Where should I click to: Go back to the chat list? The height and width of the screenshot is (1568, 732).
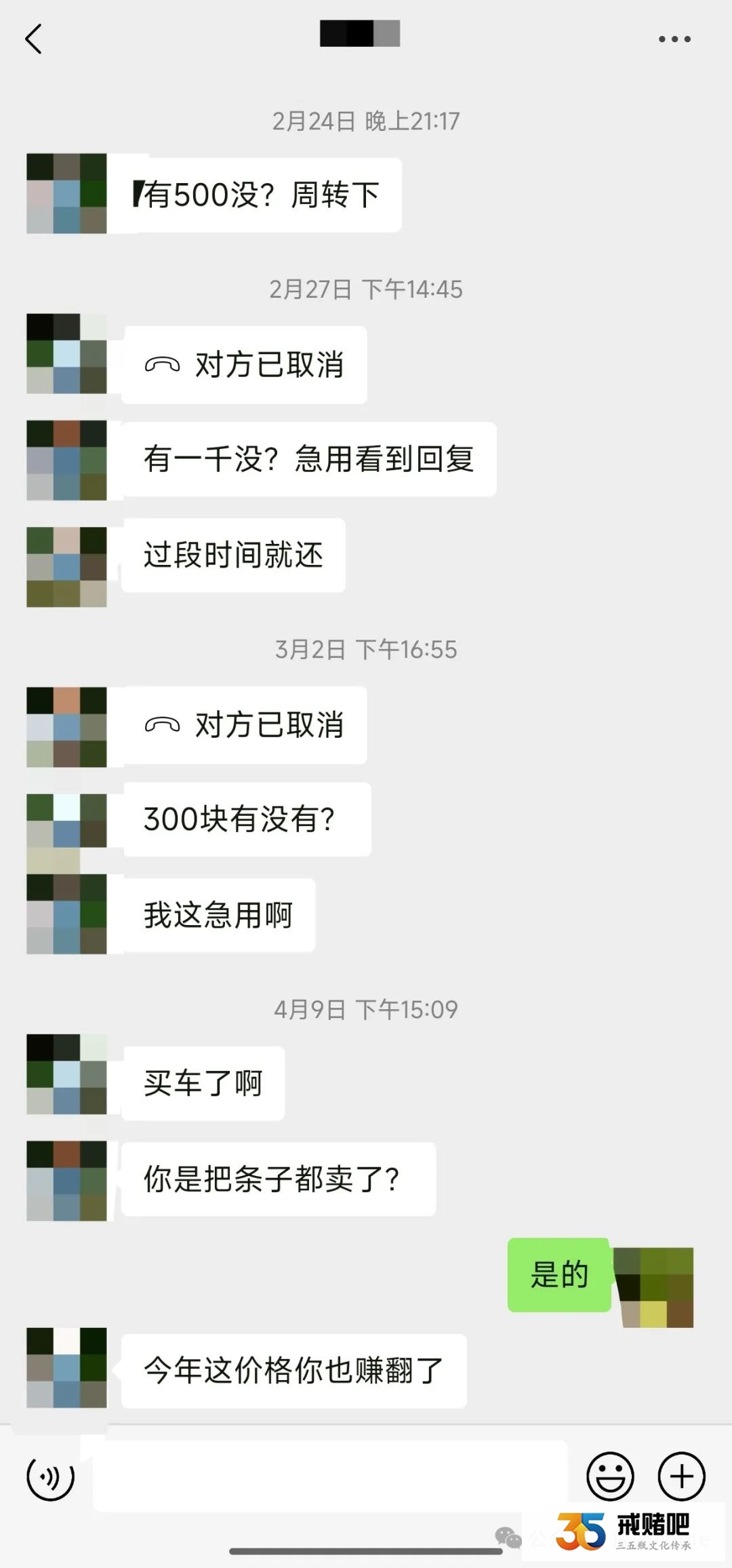tap(33, 39)
